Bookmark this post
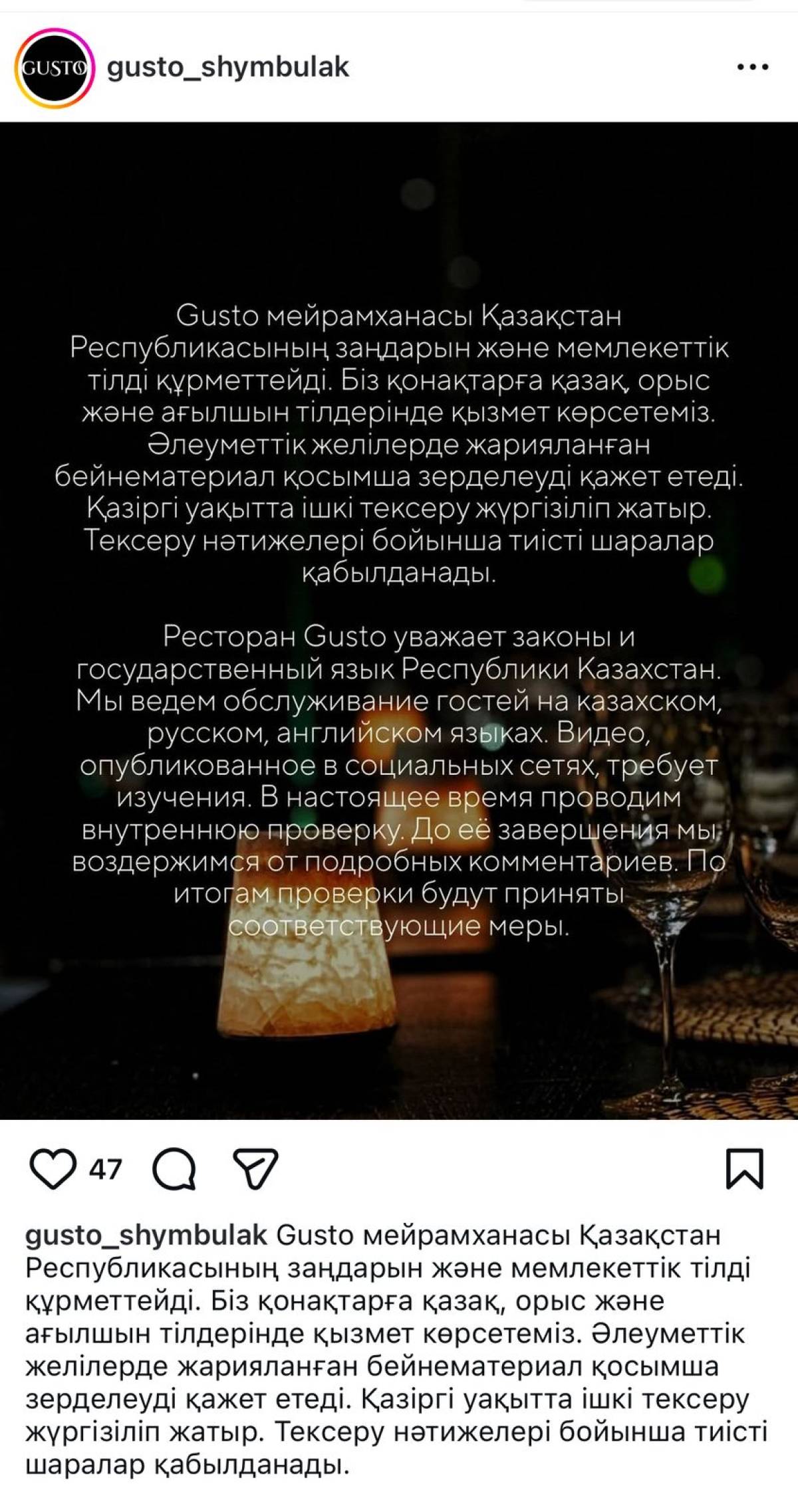 (x=744, y=1169)
